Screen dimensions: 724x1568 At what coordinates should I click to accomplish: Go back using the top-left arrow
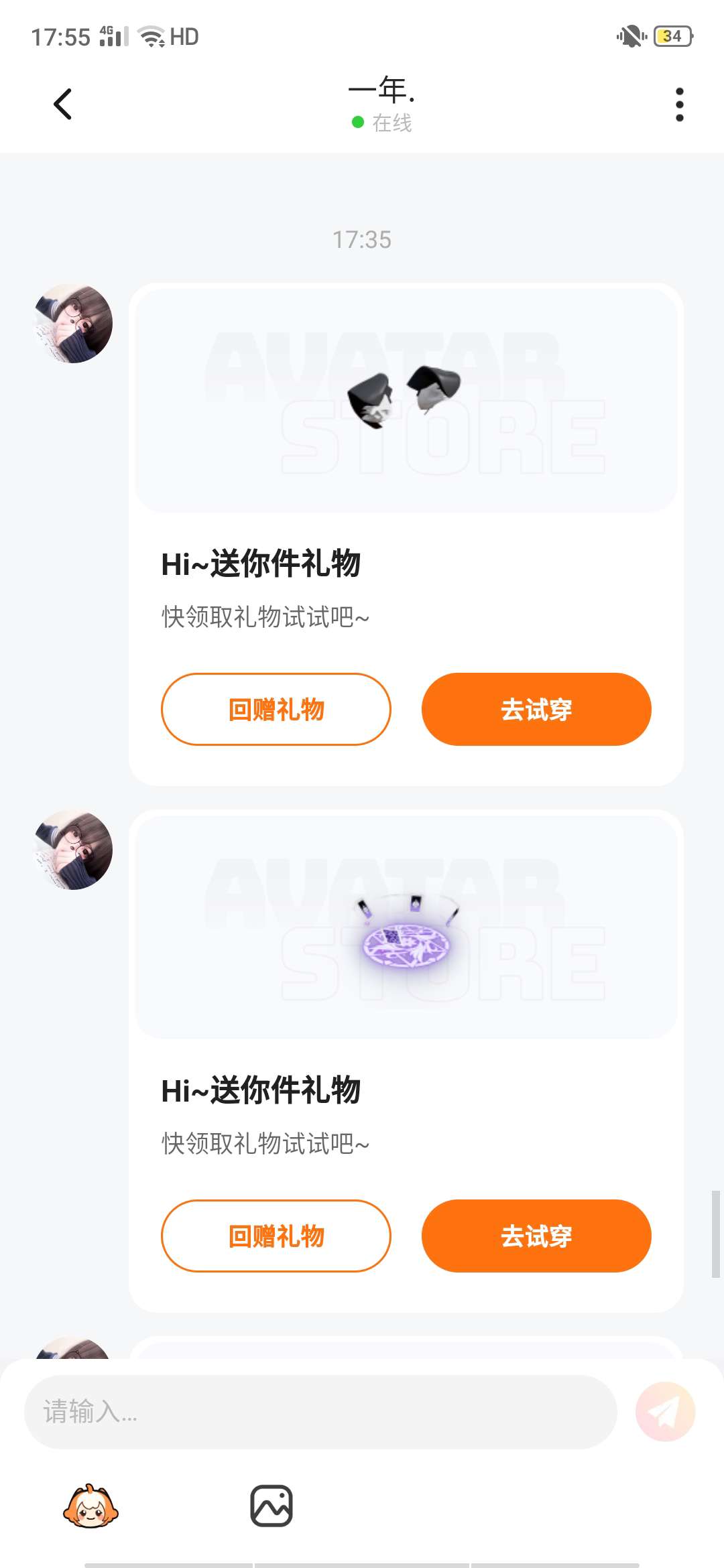click(x=62, y=105)
